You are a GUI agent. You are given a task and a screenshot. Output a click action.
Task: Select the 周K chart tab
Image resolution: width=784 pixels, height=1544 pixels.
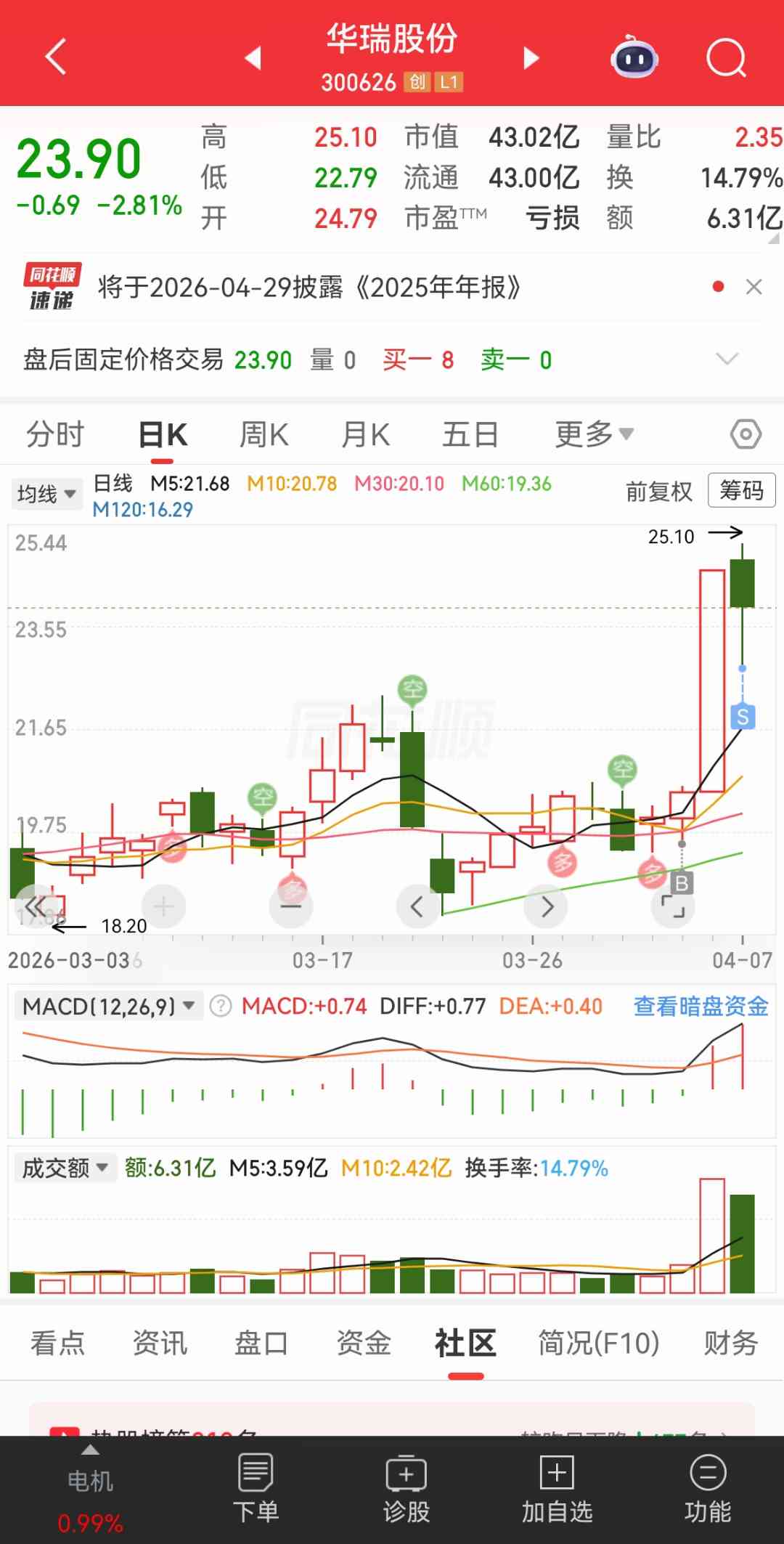click(x=264, y=434)
